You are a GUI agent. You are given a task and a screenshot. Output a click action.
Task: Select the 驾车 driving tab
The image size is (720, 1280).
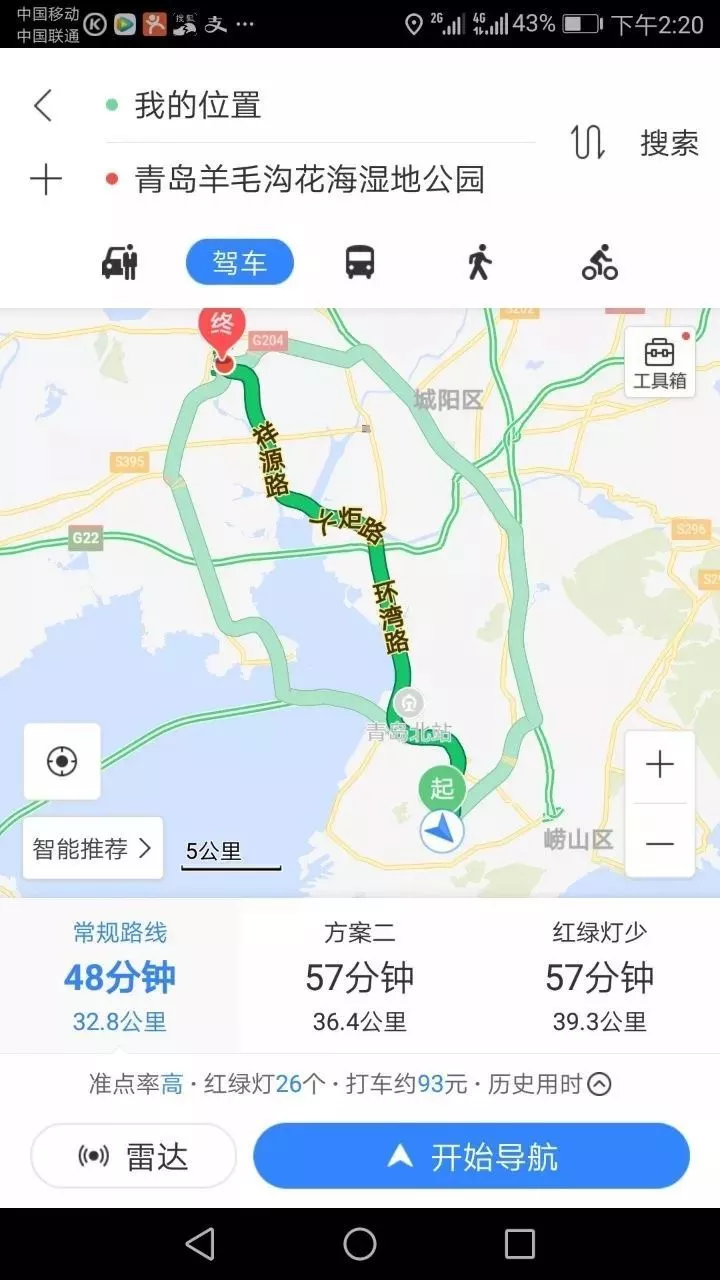point(240,262)
